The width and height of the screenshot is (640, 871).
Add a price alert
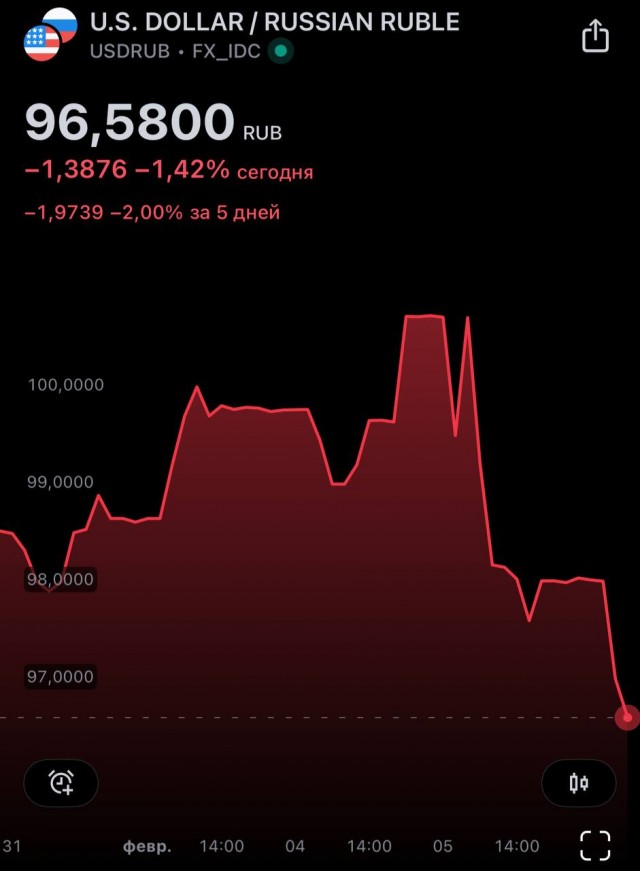(x=61, y=782)
